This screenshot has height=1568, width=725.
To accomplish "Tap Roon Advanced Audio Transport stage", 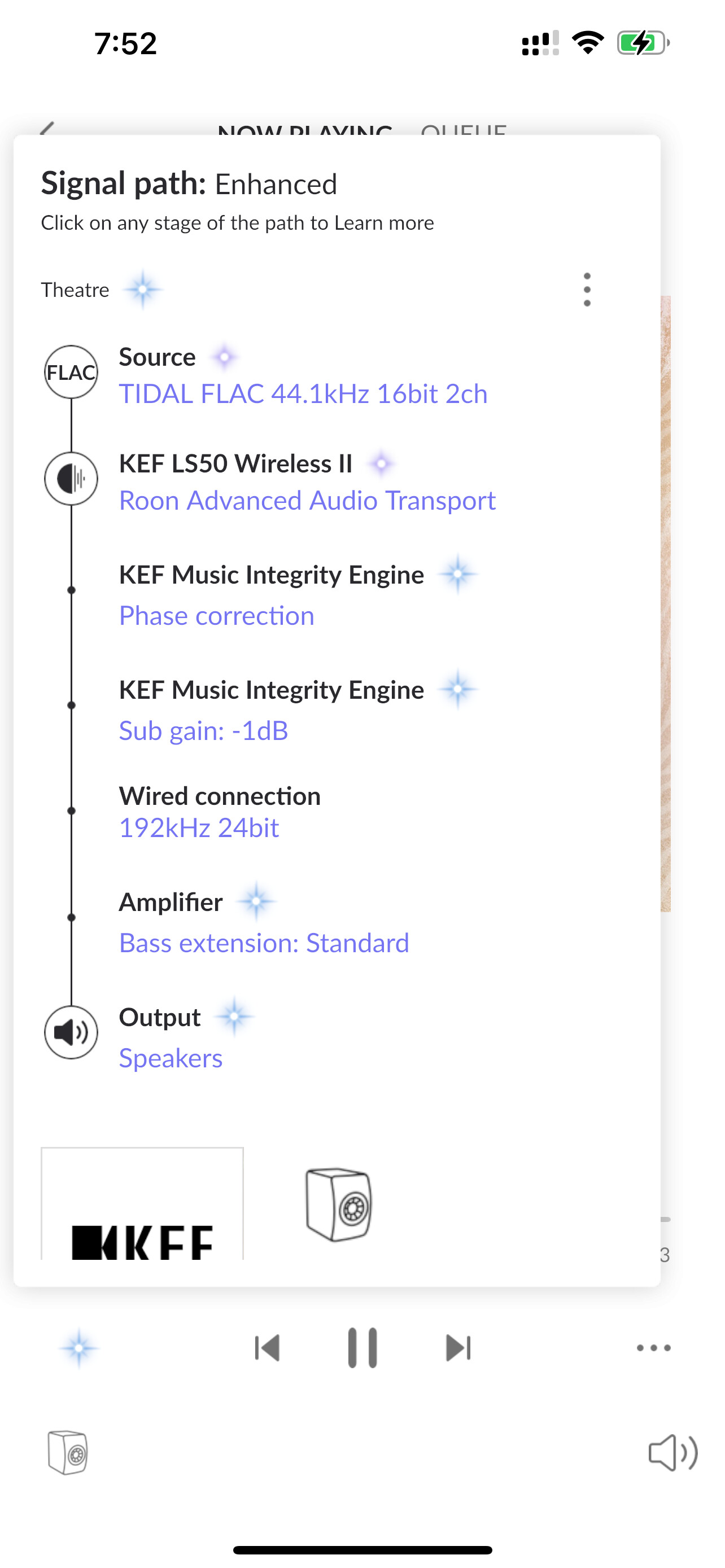I will [x=307, y=483].
